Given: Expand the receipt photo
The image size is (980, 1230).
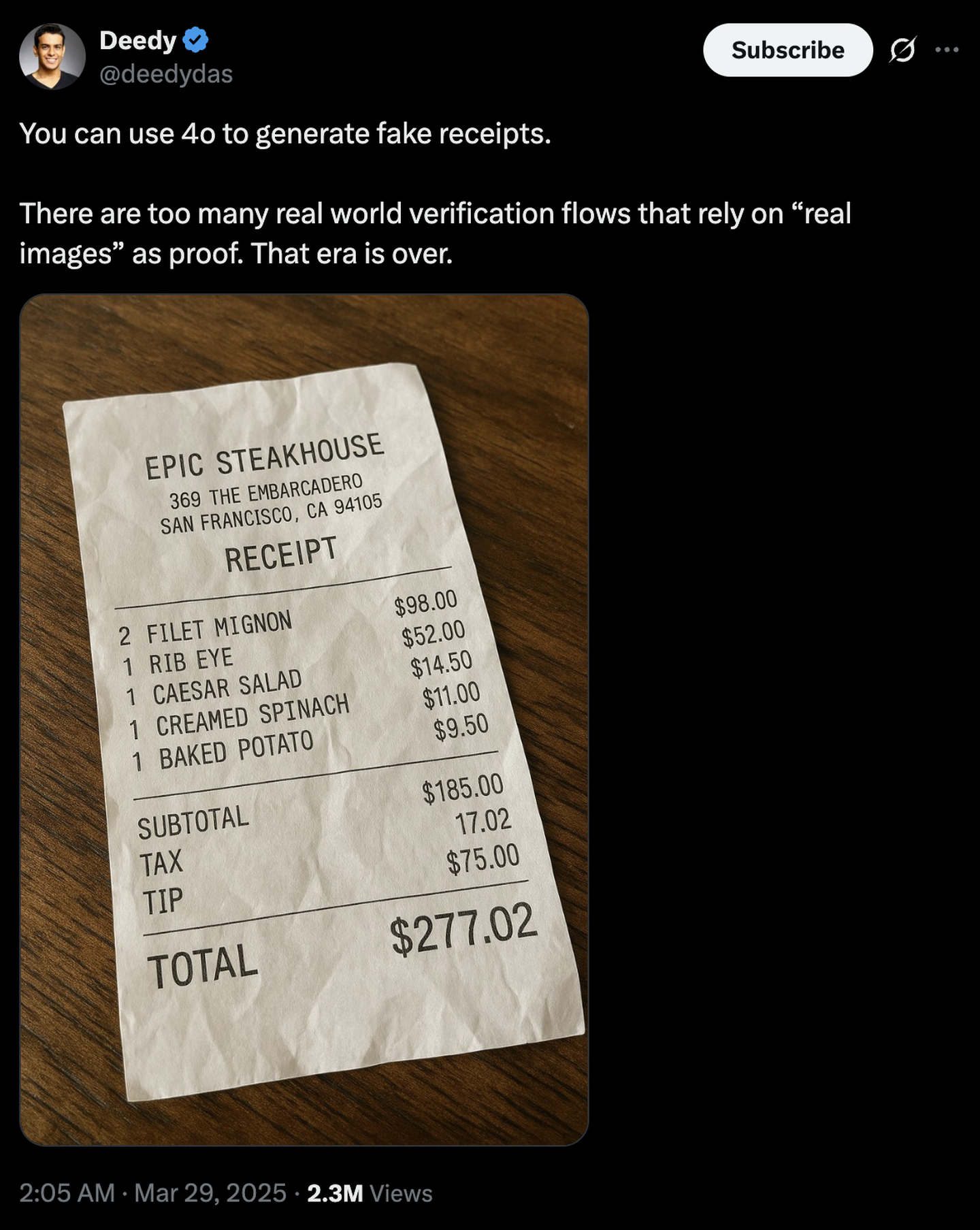Looking at the screenshot, I should click(x=304, y=719).
